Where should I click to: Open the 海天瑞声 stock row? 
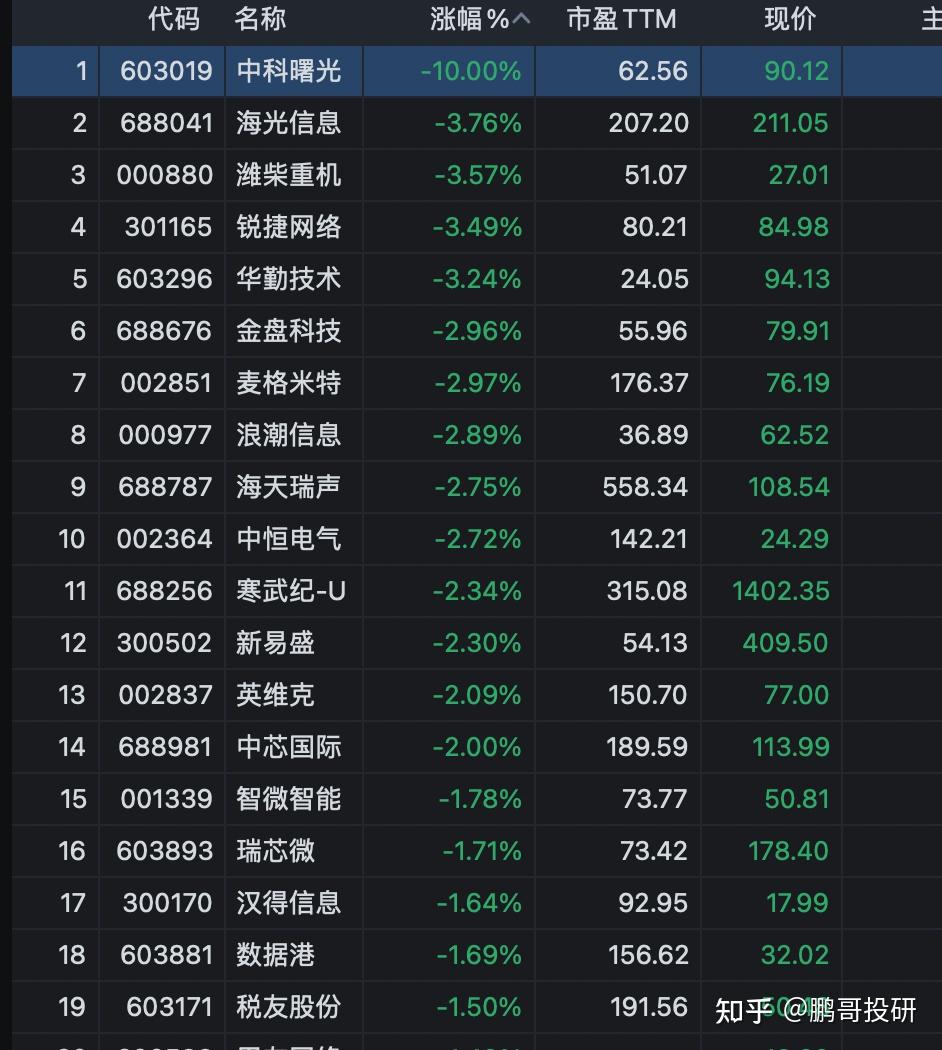(x=289, y=487)
